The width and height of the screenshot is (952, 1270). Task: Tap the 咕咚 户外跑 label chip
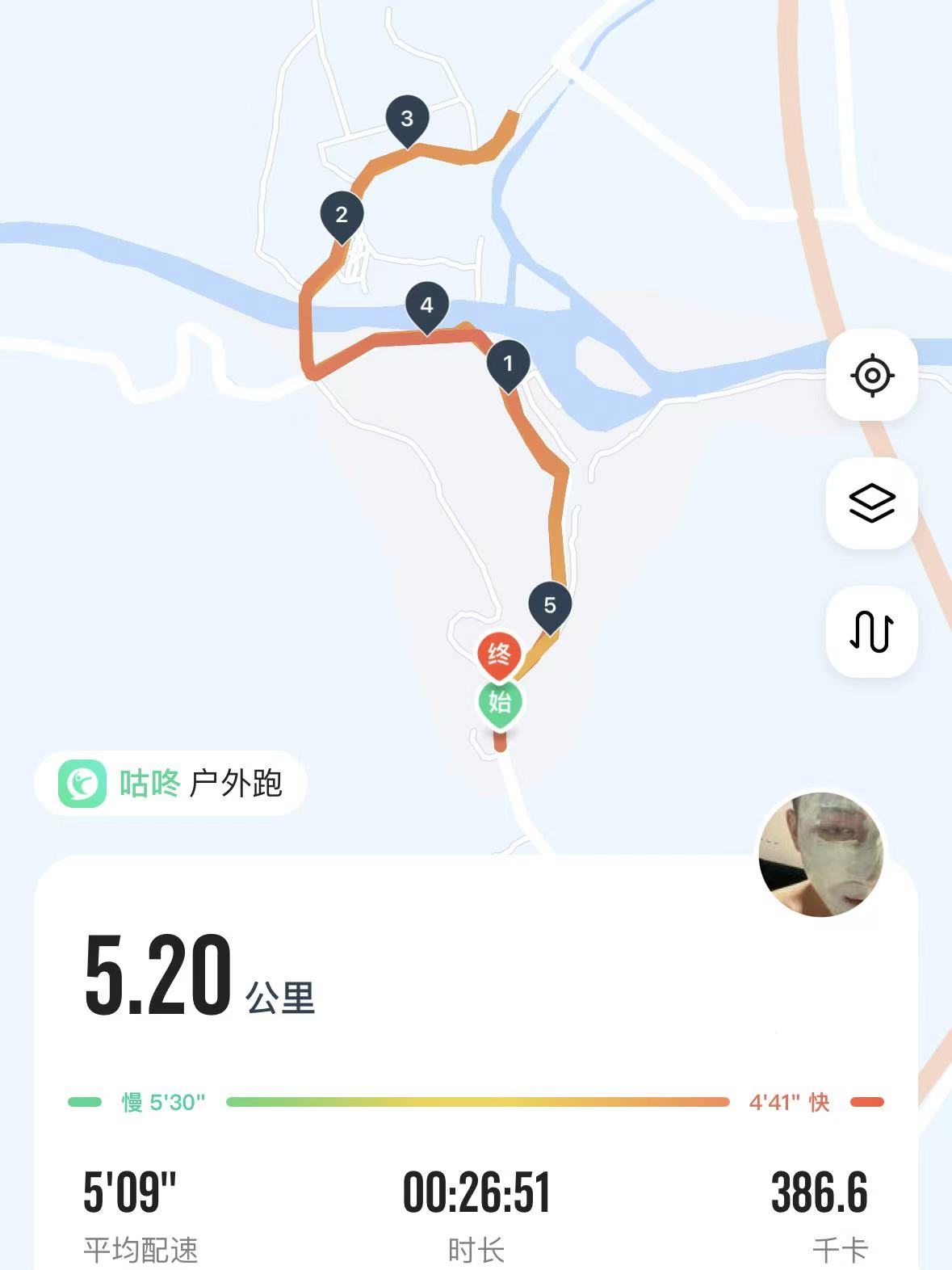click(x=171, y=783)
